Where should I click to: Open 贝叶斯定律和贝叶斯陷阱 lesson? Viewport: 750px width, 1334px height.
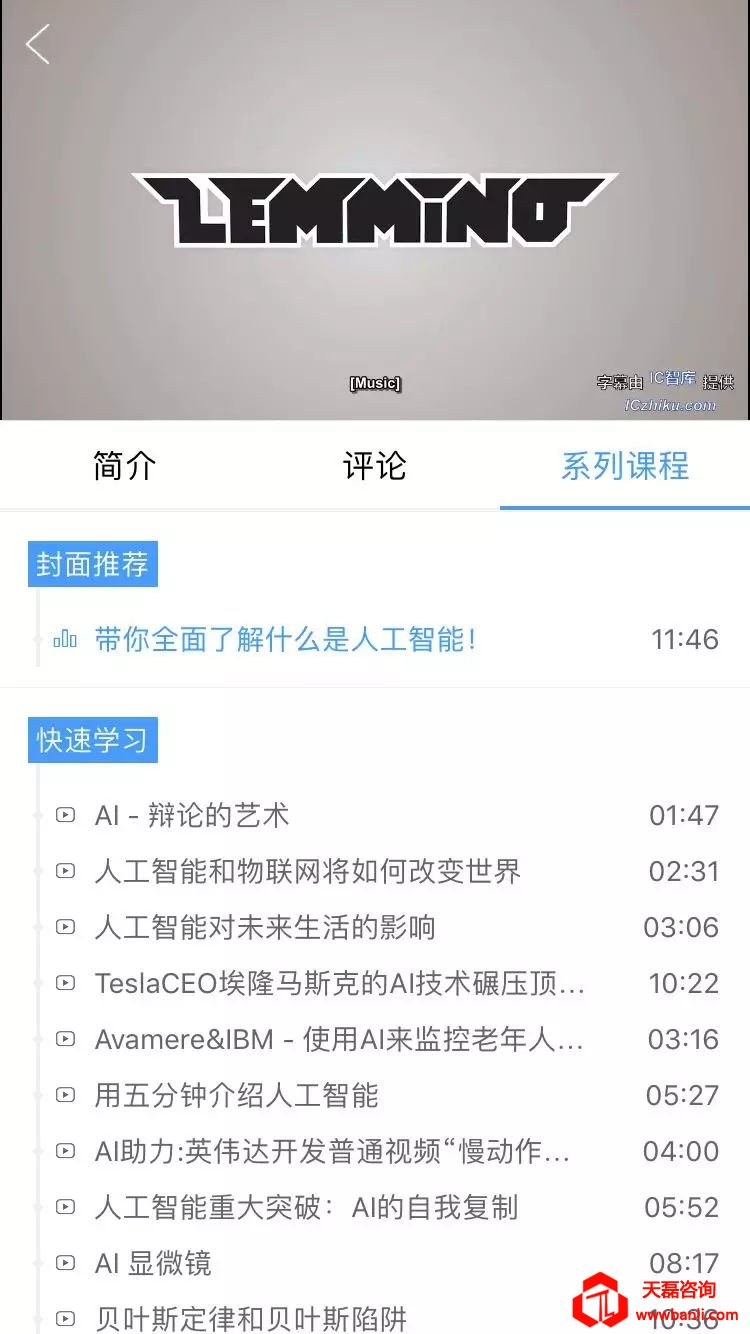pyautogui.click(x=251, y=1317)
